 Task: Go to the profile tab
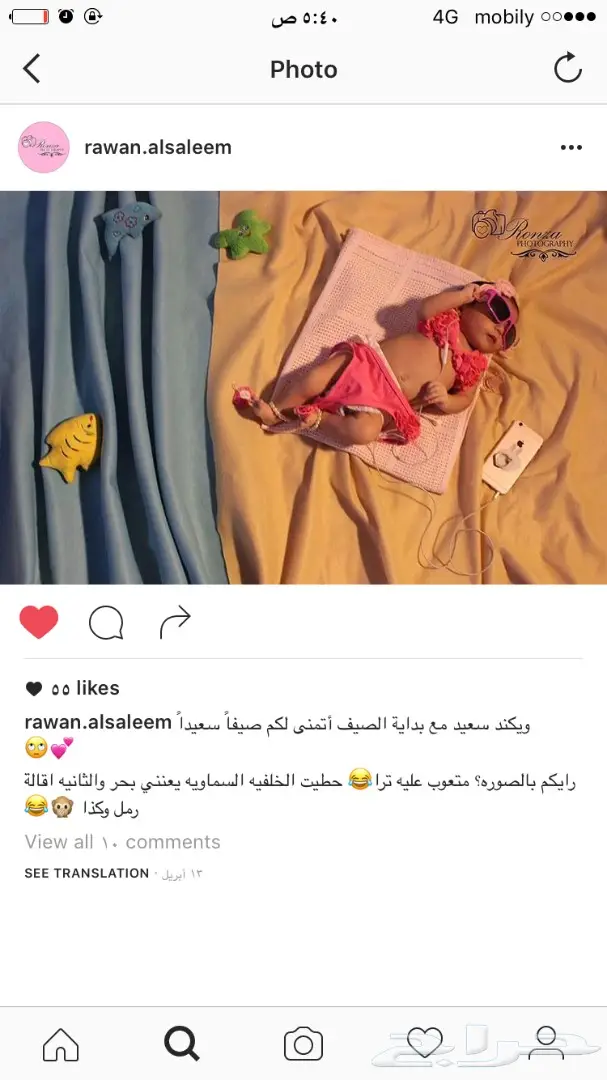546,1044
